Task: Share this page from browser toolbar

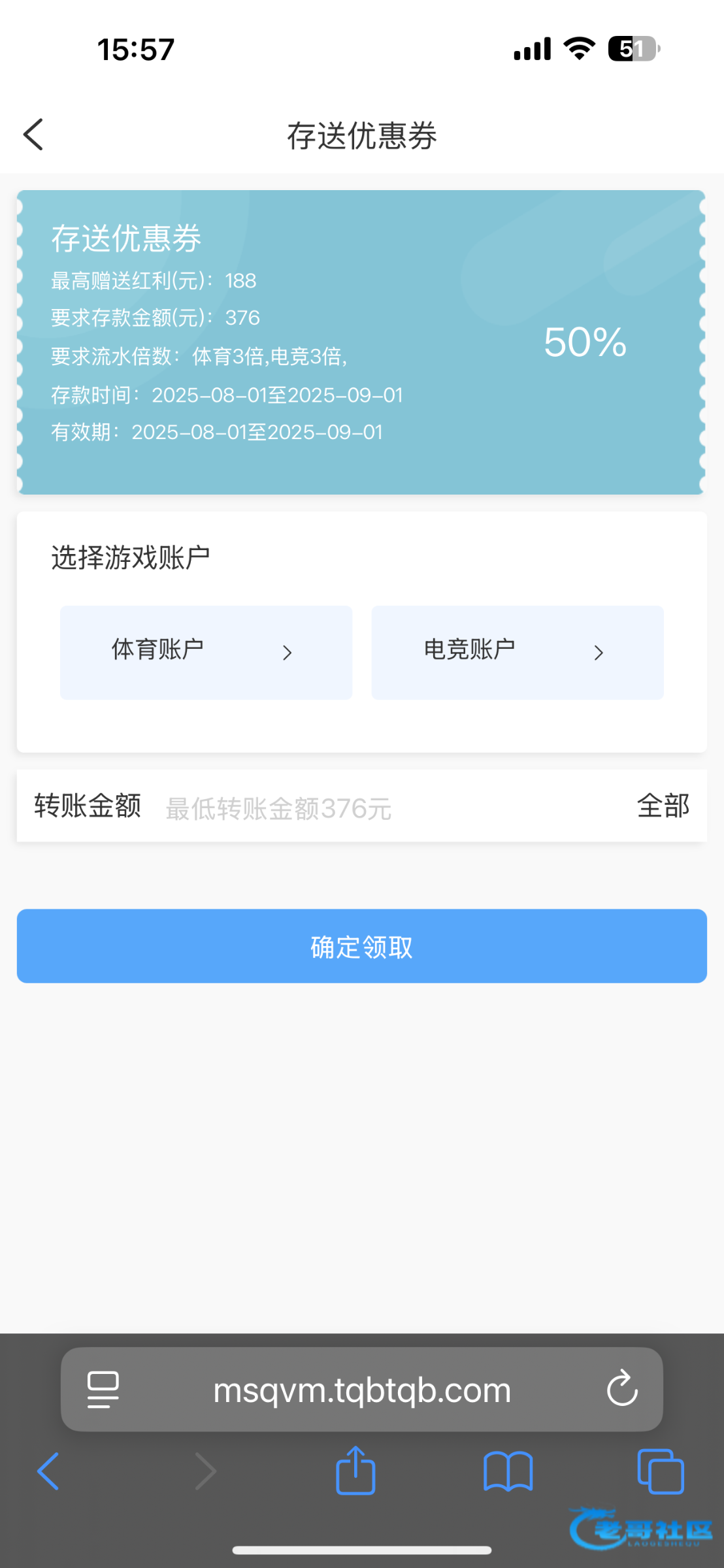Action: point(355,1470)
